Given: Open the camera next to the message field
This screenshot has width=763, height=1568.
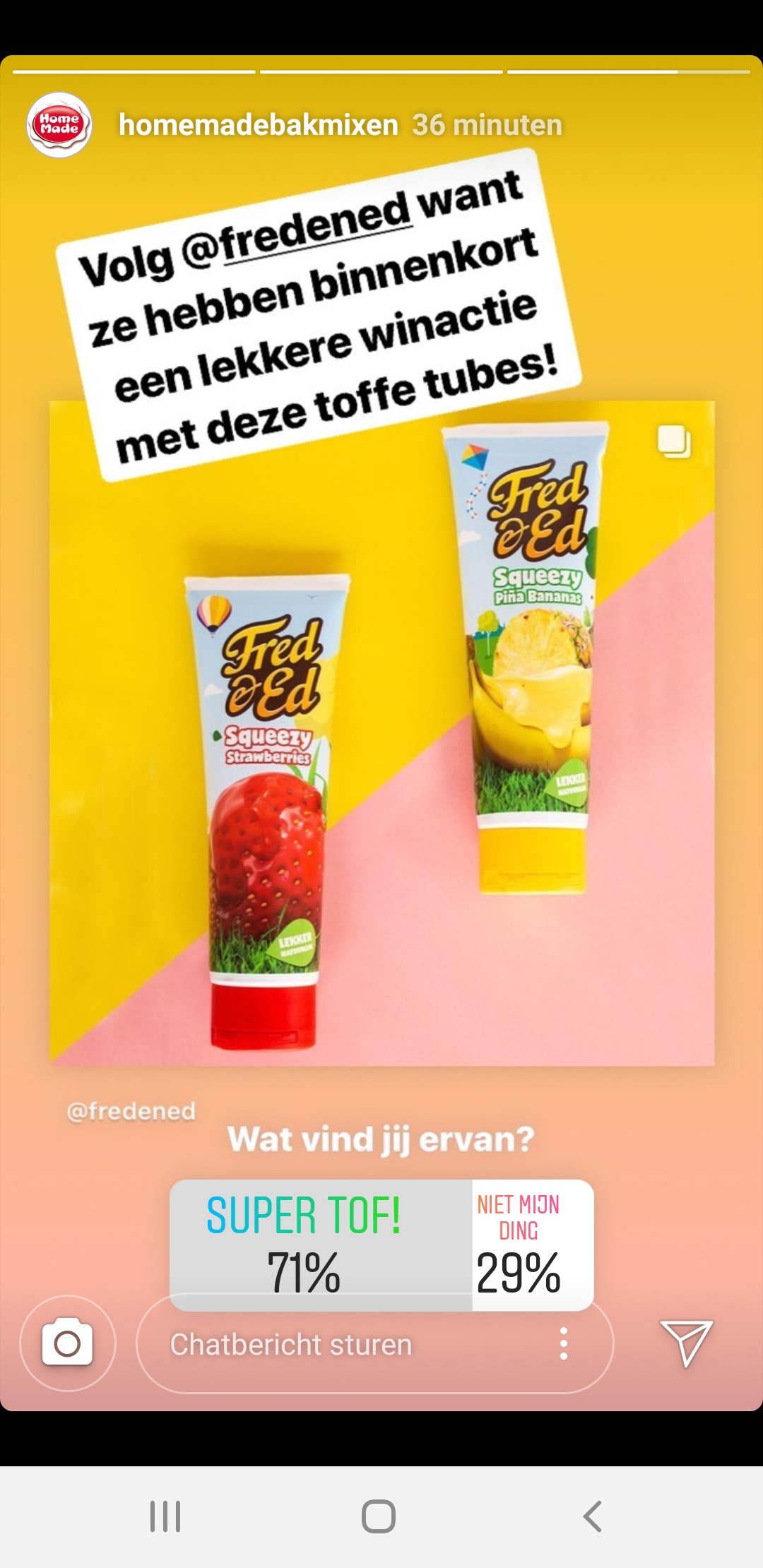Looking at the screenshot, I should [x=67, y=1343].
